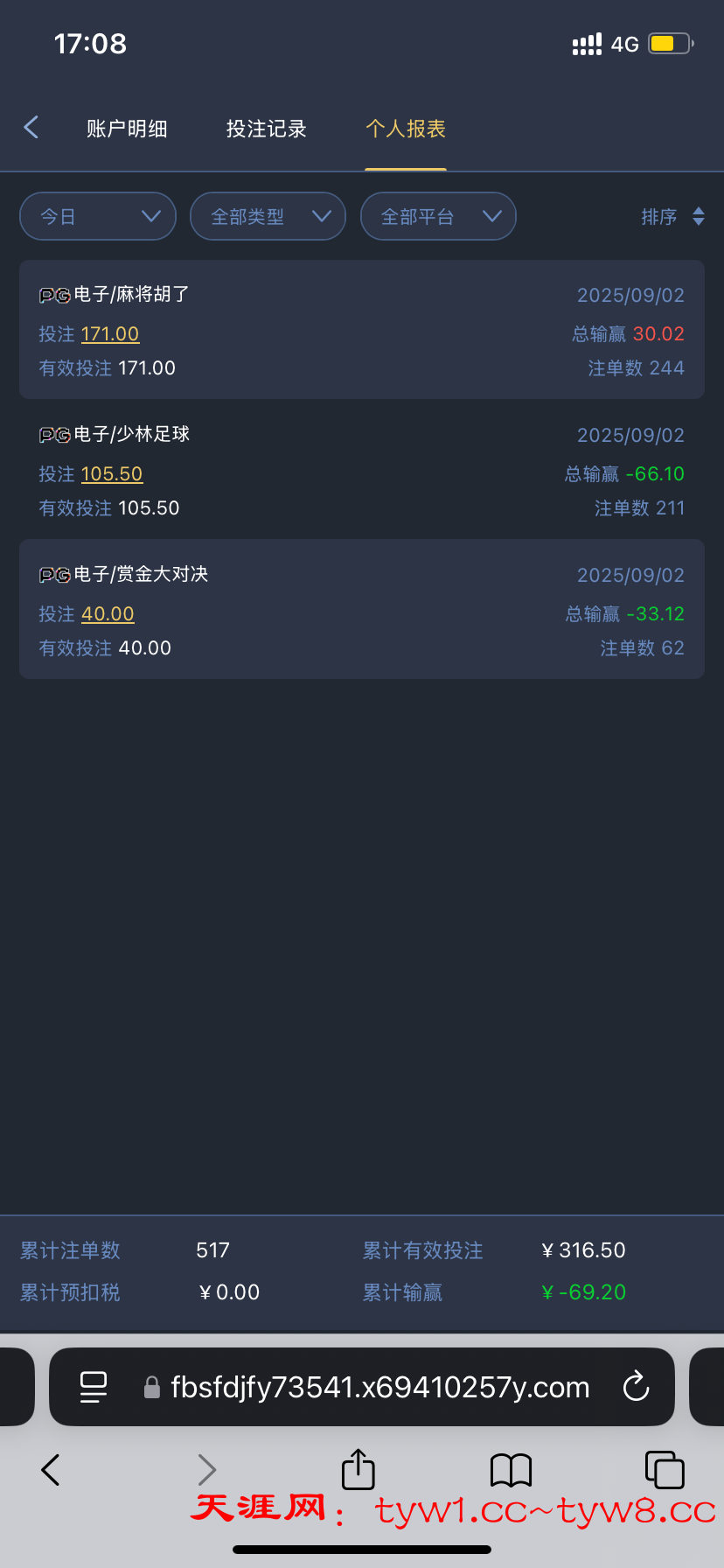
Task: Select the 个人报表 tab
Action: pyautogui.click(x=406, y=129)
